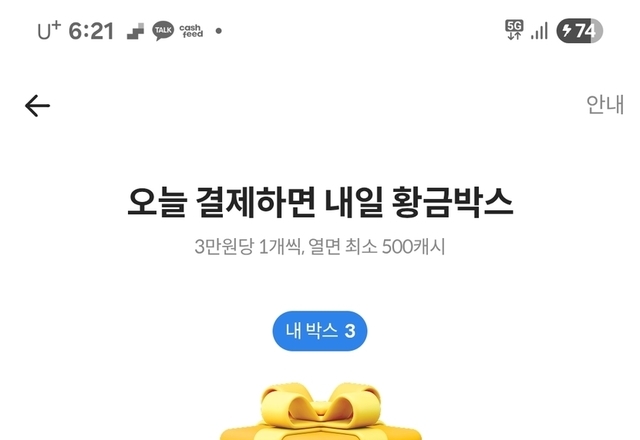The width and height of the screenshot is (640, 440).
Task: Tap the 내 박스 3 chip
Action: point(320,331)
